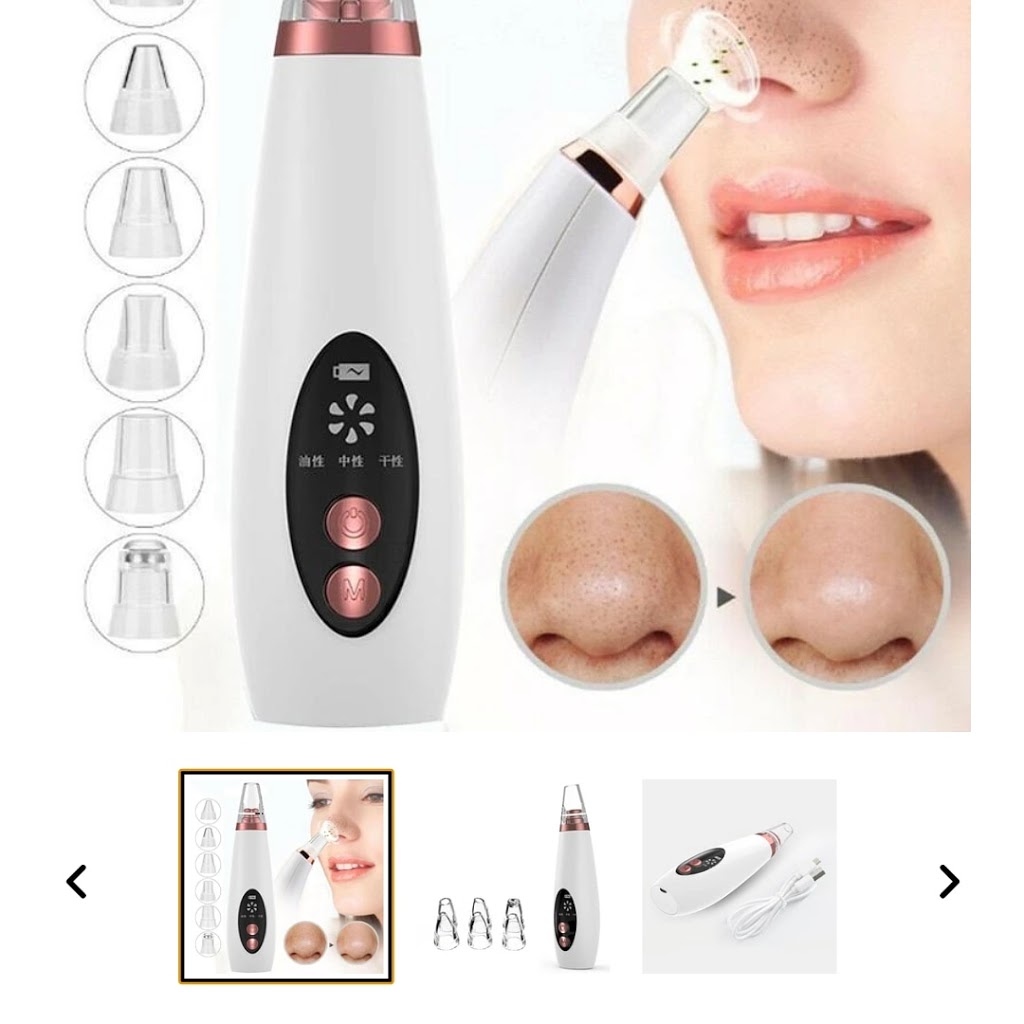Show the previous thumbnails with left arrow

click(76, 881)
